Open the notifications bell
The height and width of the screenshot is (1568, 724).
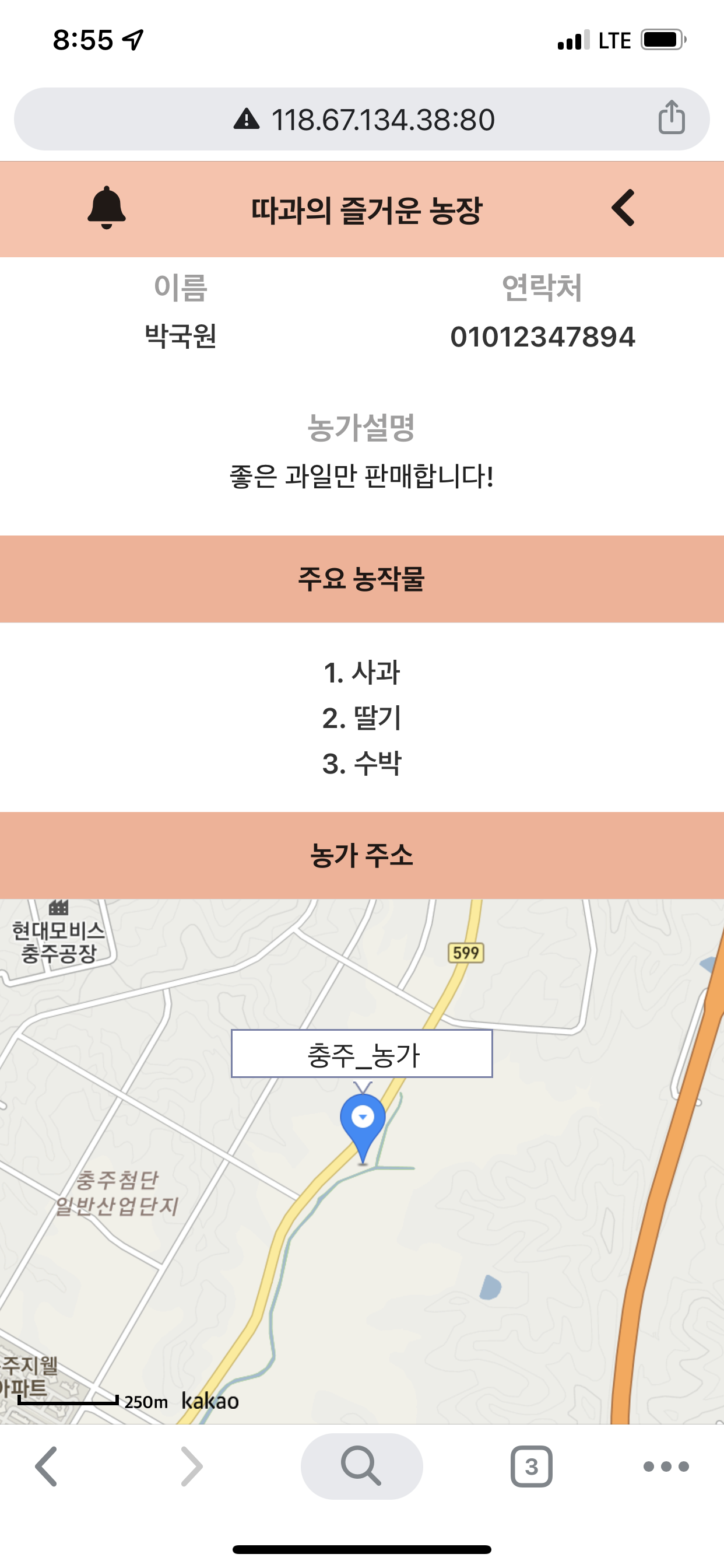point(107,208)
